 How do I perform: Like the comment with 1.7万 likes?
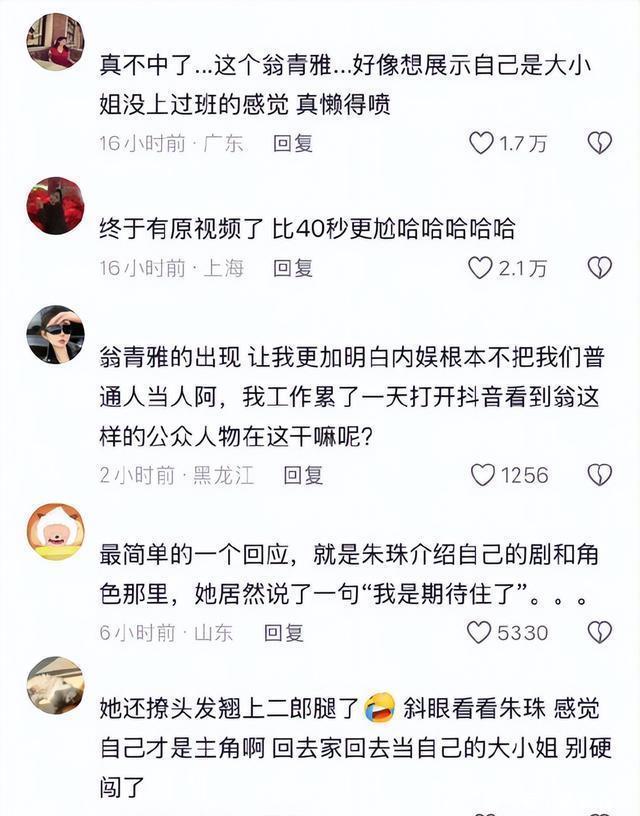[x=482, y=143]
